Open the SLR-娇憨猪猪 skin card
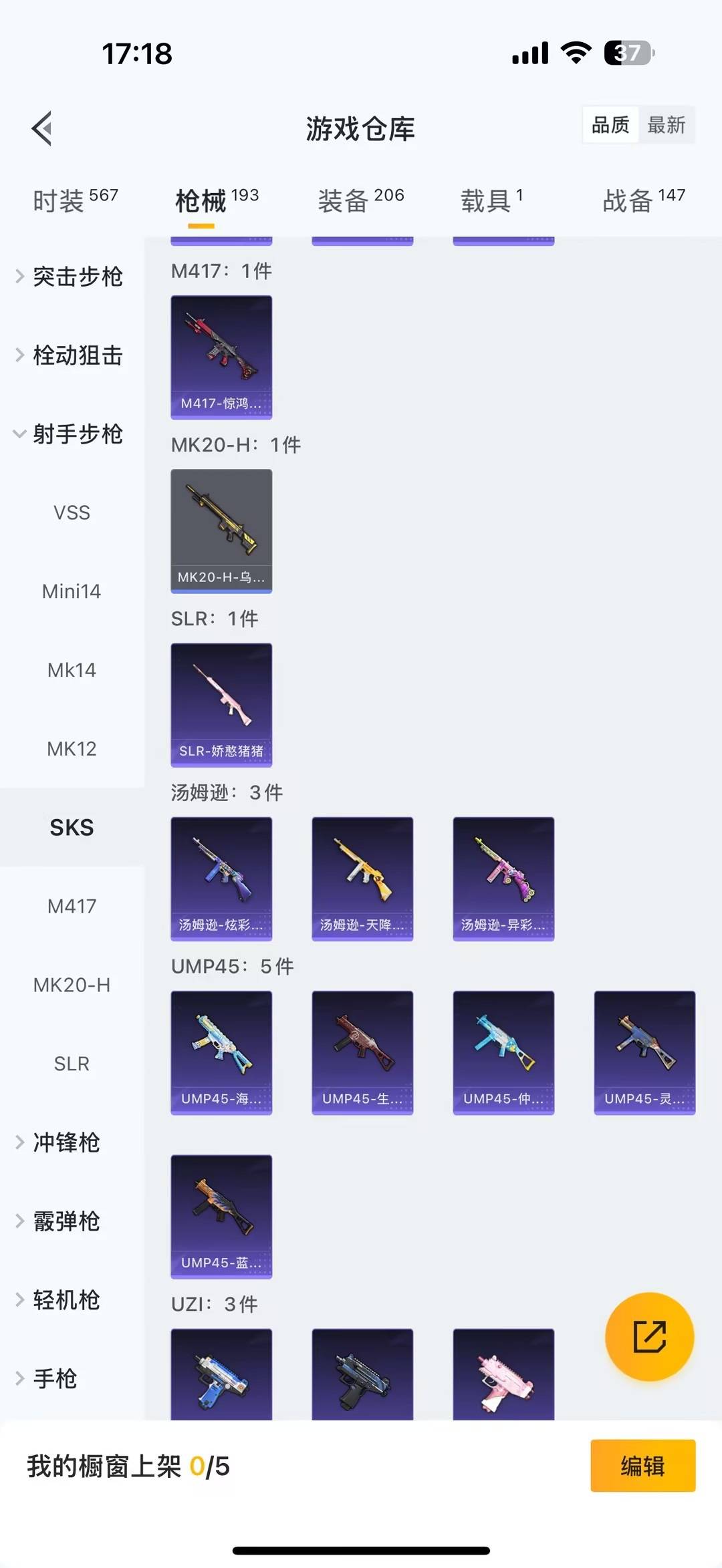Image resolution: width=722 pixels, height=1568 pixels. [x=221, y=705]
